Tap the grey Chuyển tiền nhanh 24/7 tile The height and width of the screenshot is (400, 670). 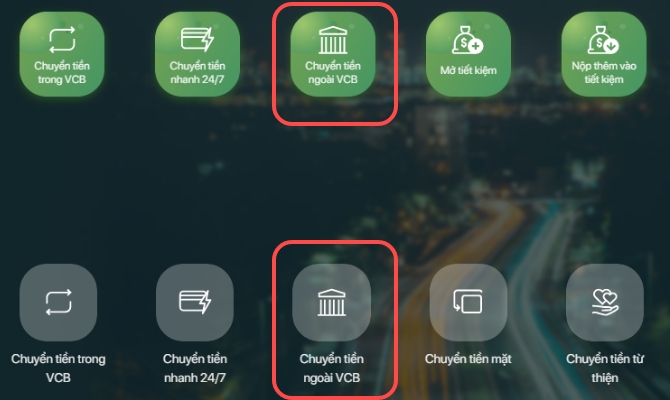tap(195, 303)
